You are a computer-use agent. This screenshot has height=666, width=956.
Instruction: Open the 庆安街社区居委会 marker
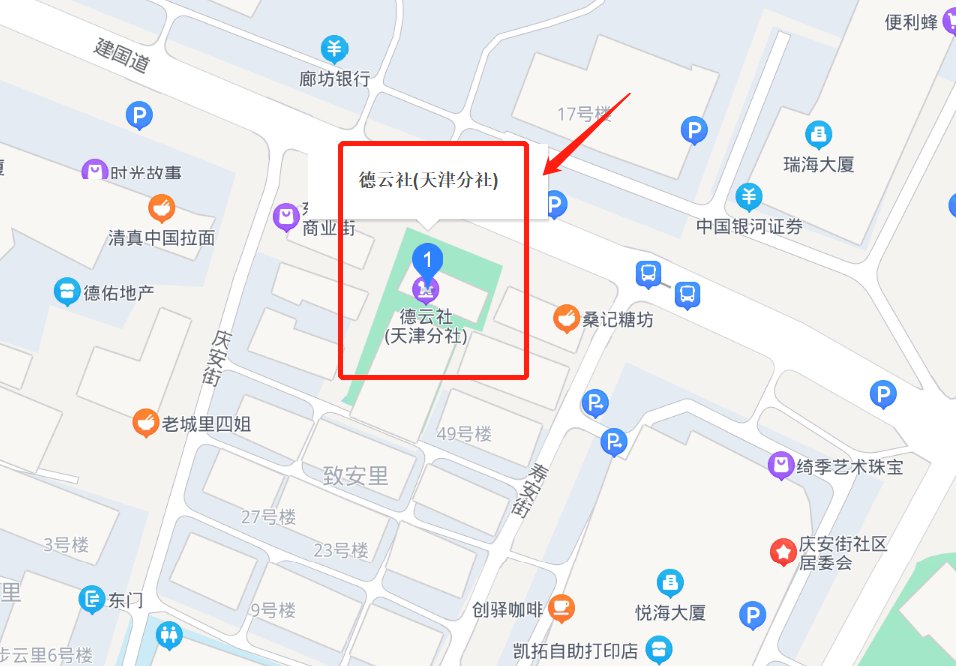point(781,551)
